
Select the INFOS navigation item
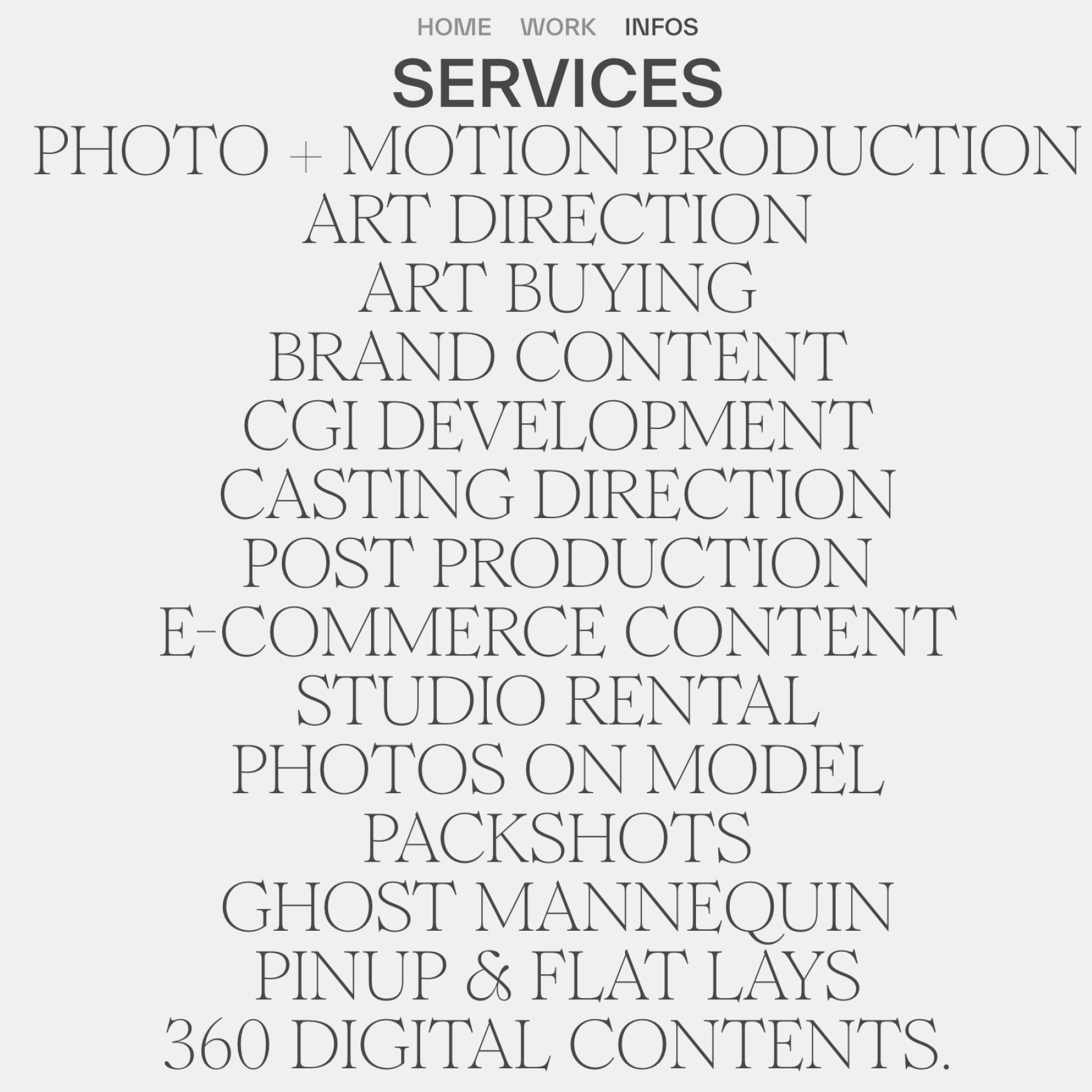point(661,27)
